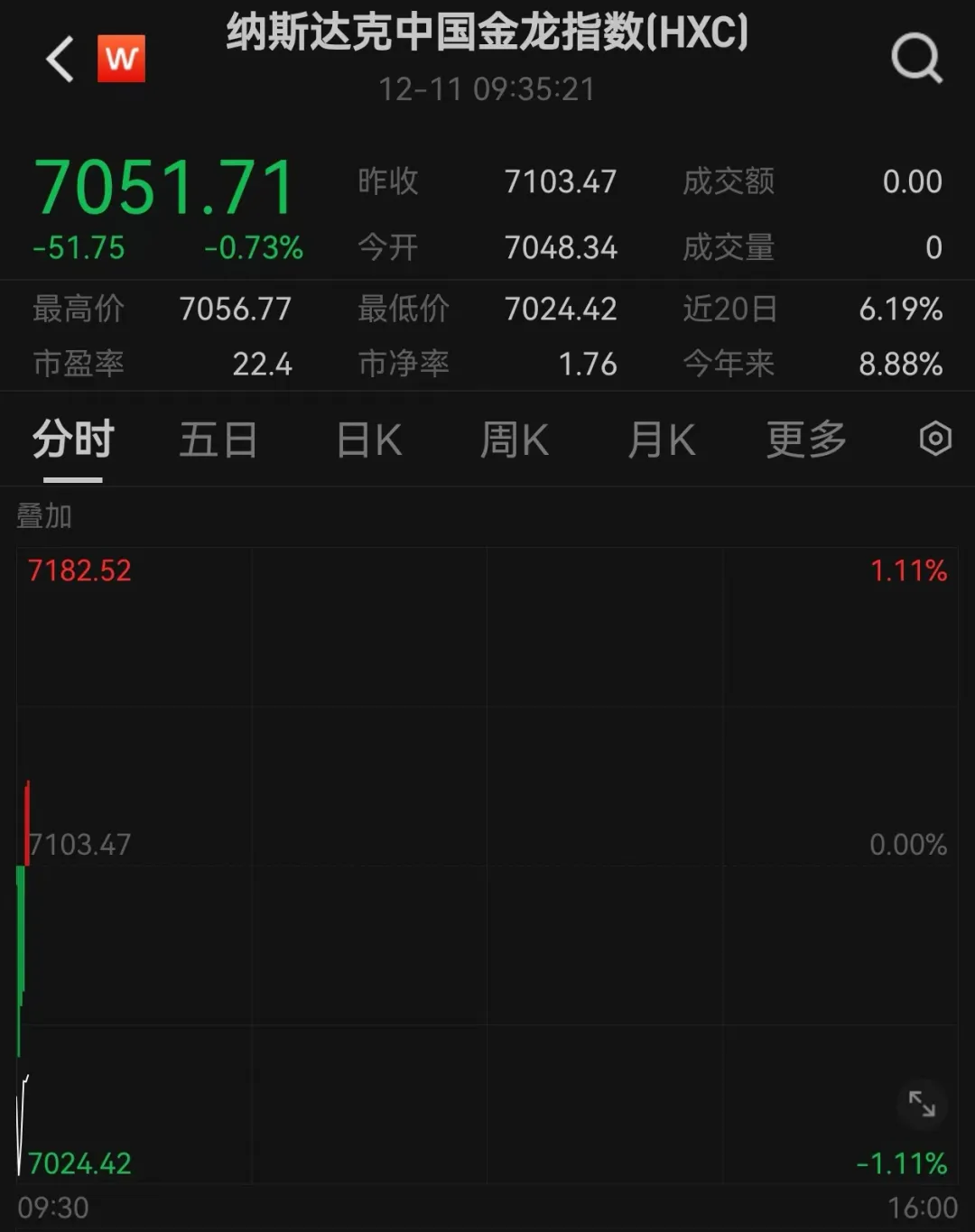
Task: View the 月K chart
Action: pos(662,440)
